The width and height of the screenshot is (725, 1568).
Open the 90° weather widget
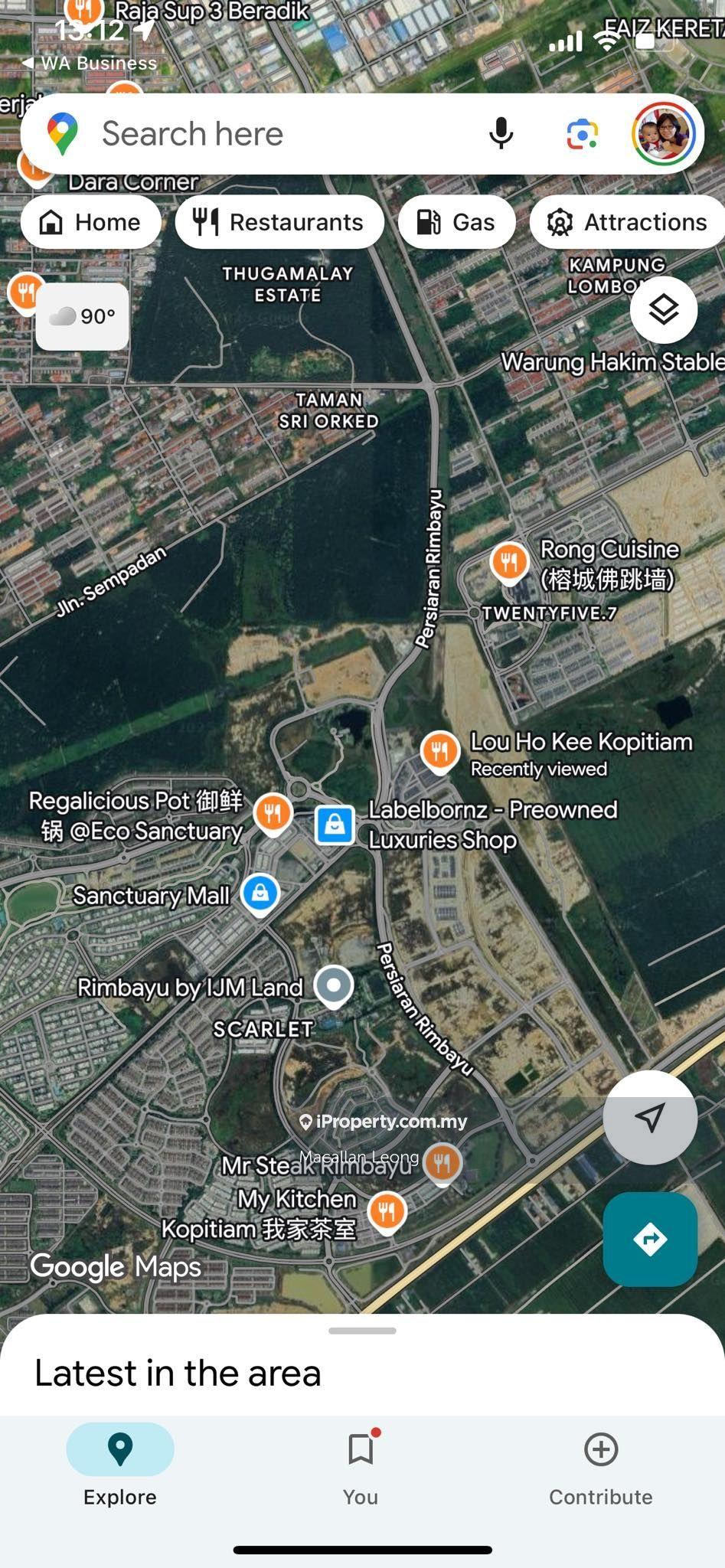coord(83,316)
